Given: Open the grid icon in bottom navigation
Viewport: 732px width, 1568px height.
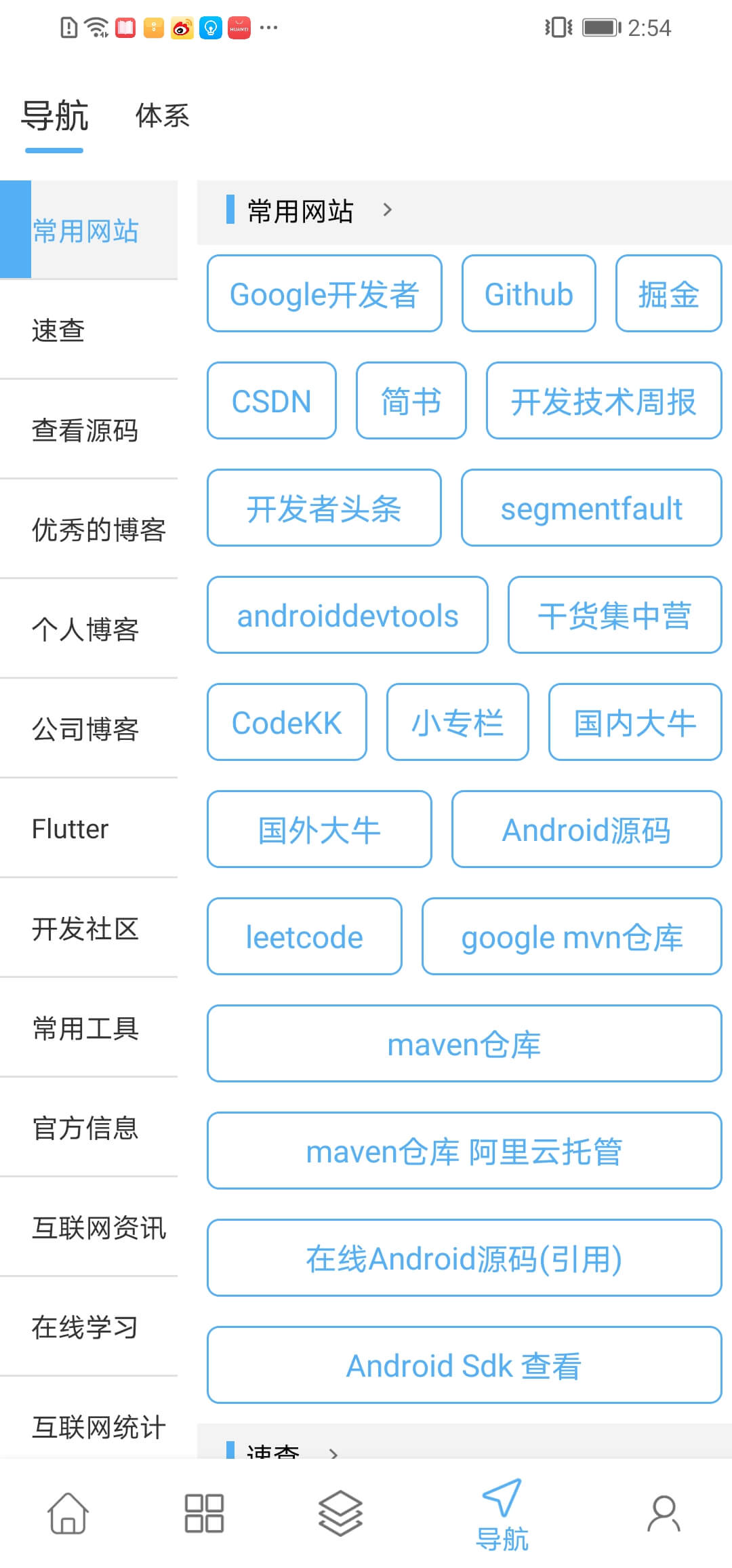Looking at the screenshot, I should (x=204, y=1513).
